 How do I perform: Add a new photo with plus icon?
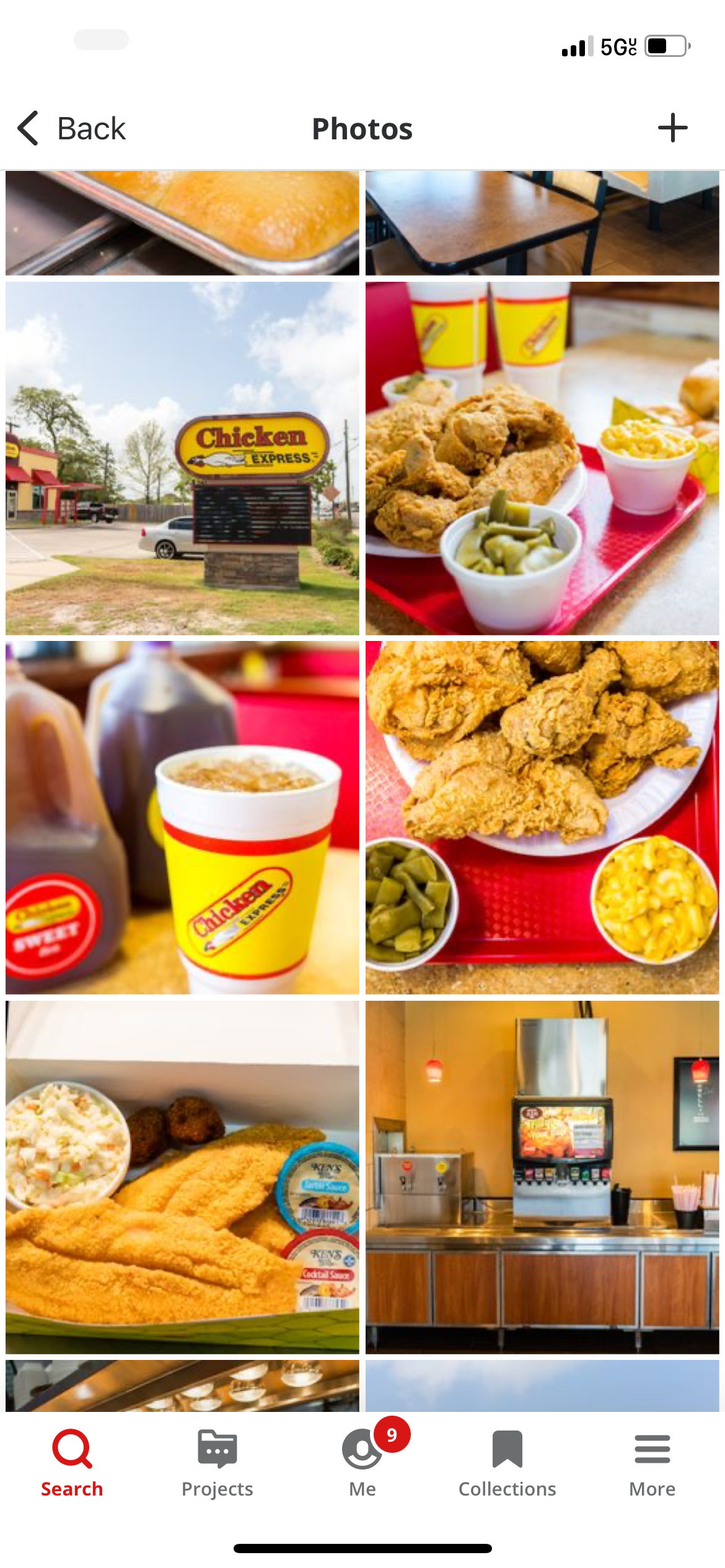tap(672, 128)
